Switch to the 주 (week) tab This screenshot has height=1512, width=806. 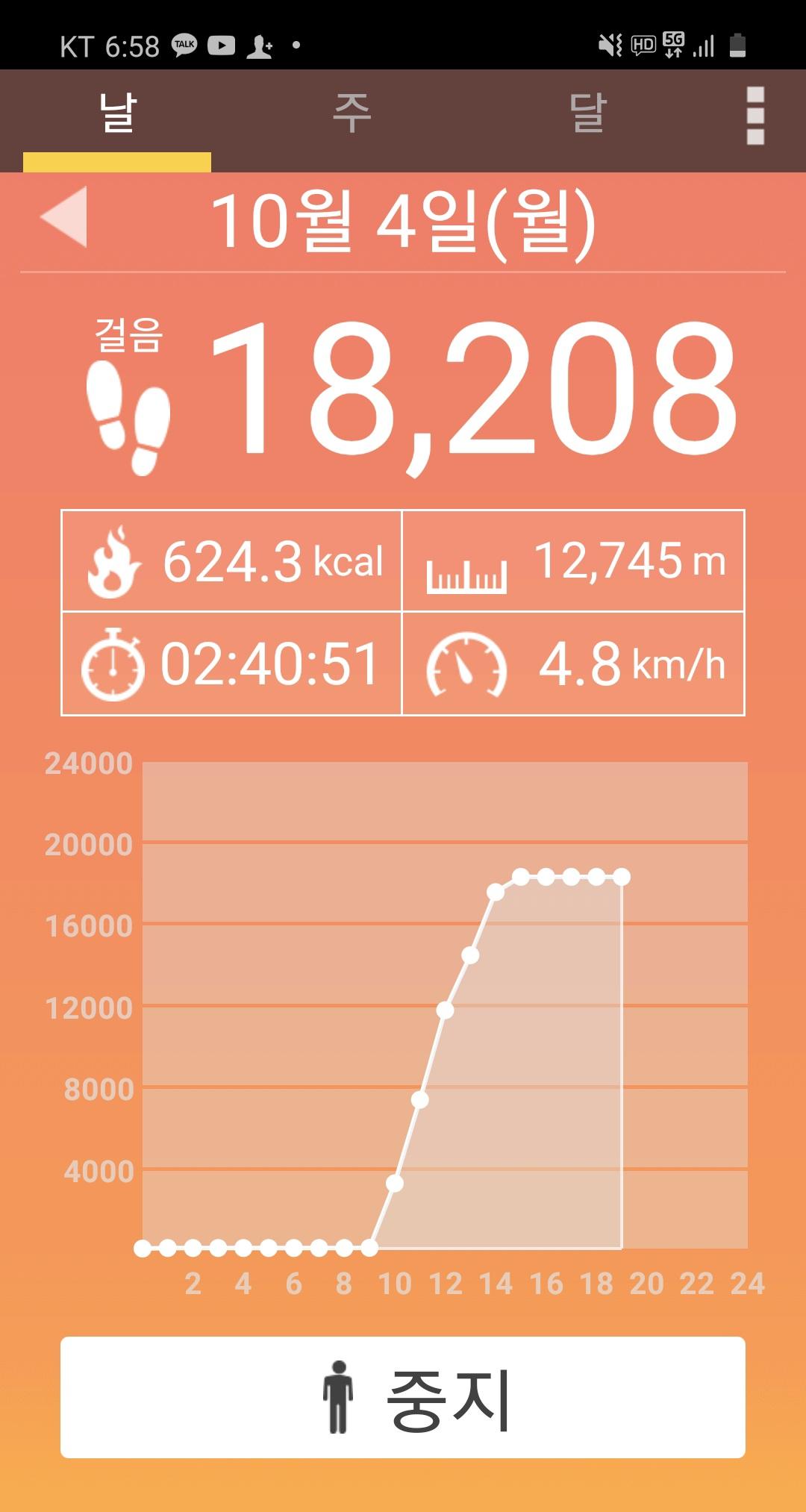click(x=352, y=114)
